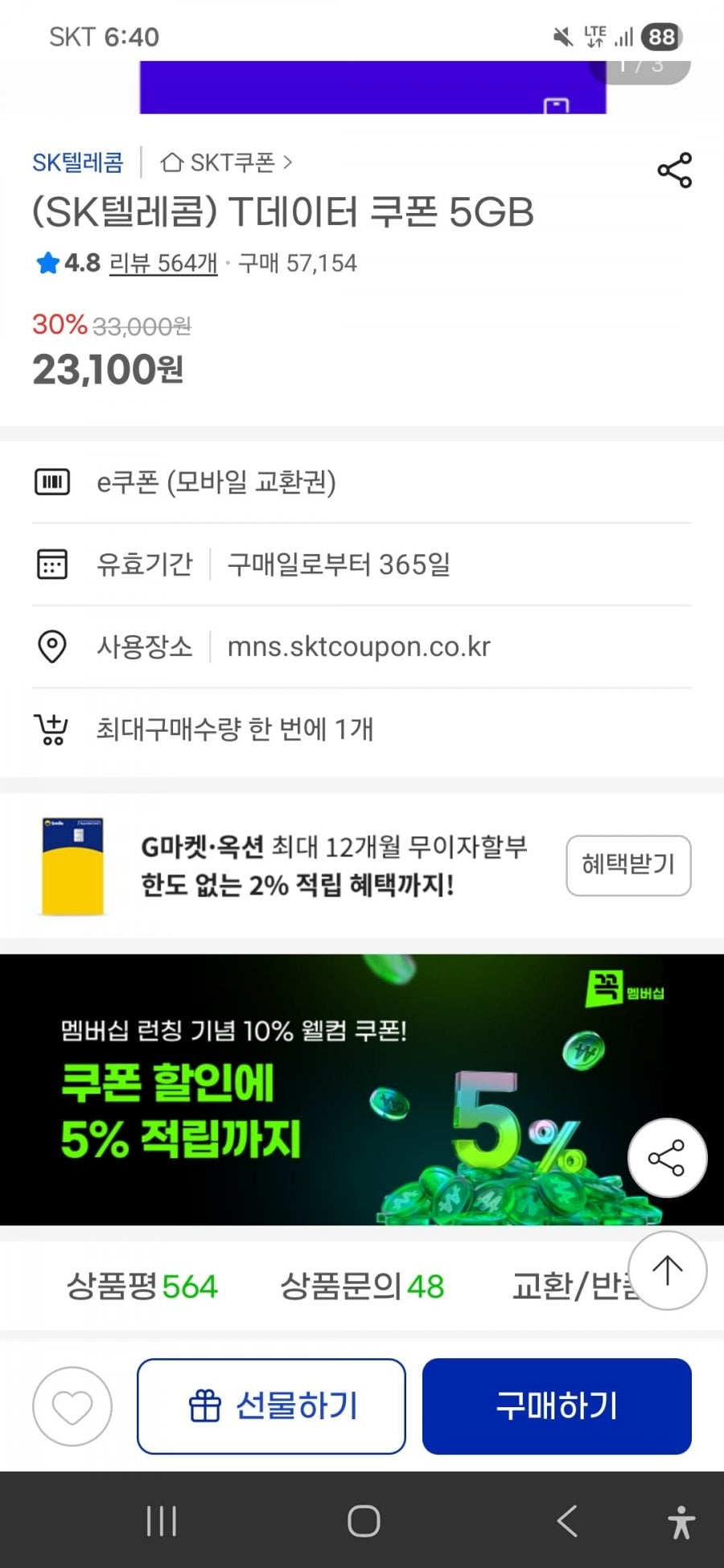Switch to the 상품평 564 tab

(x=142, y=1286)
